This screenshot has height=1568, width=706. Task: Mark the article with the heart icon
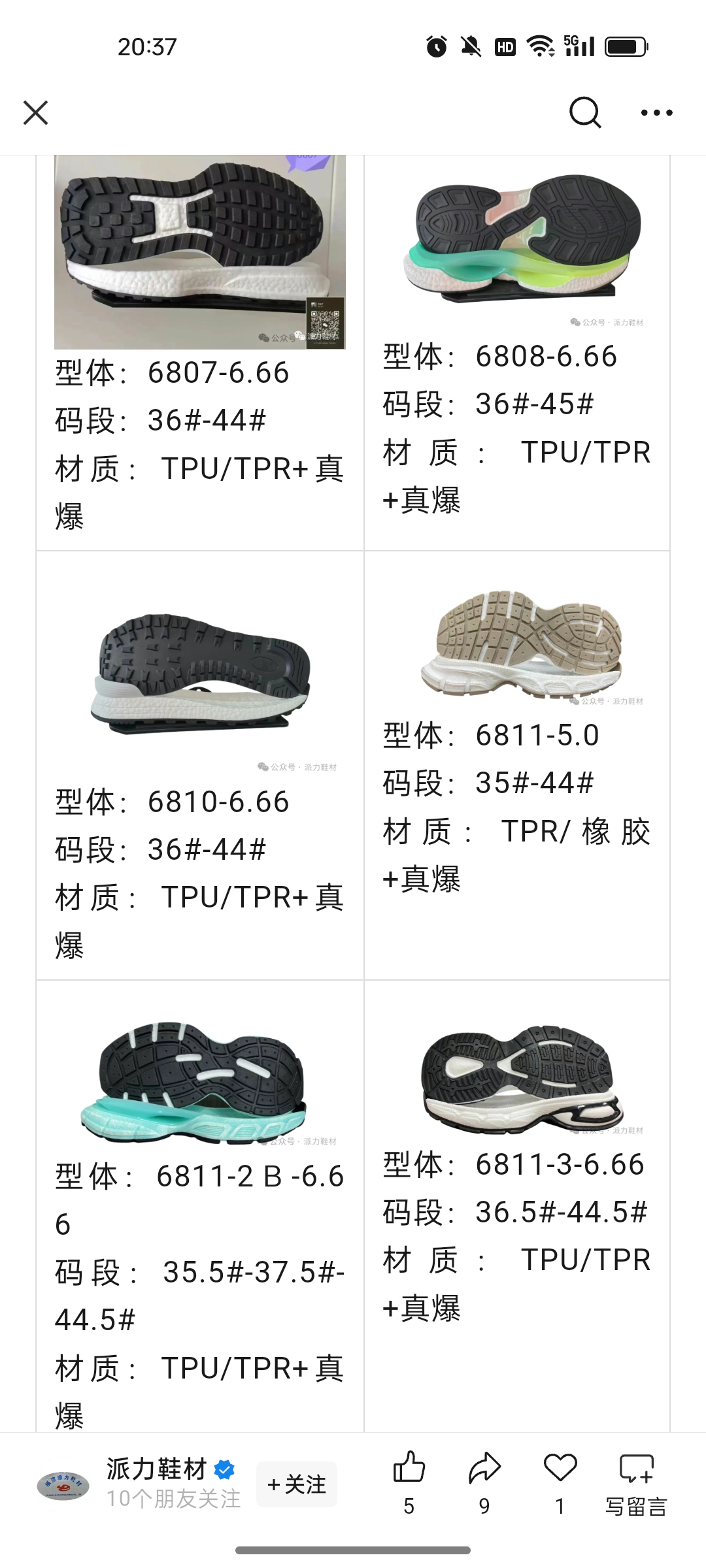coord(560,1469)
